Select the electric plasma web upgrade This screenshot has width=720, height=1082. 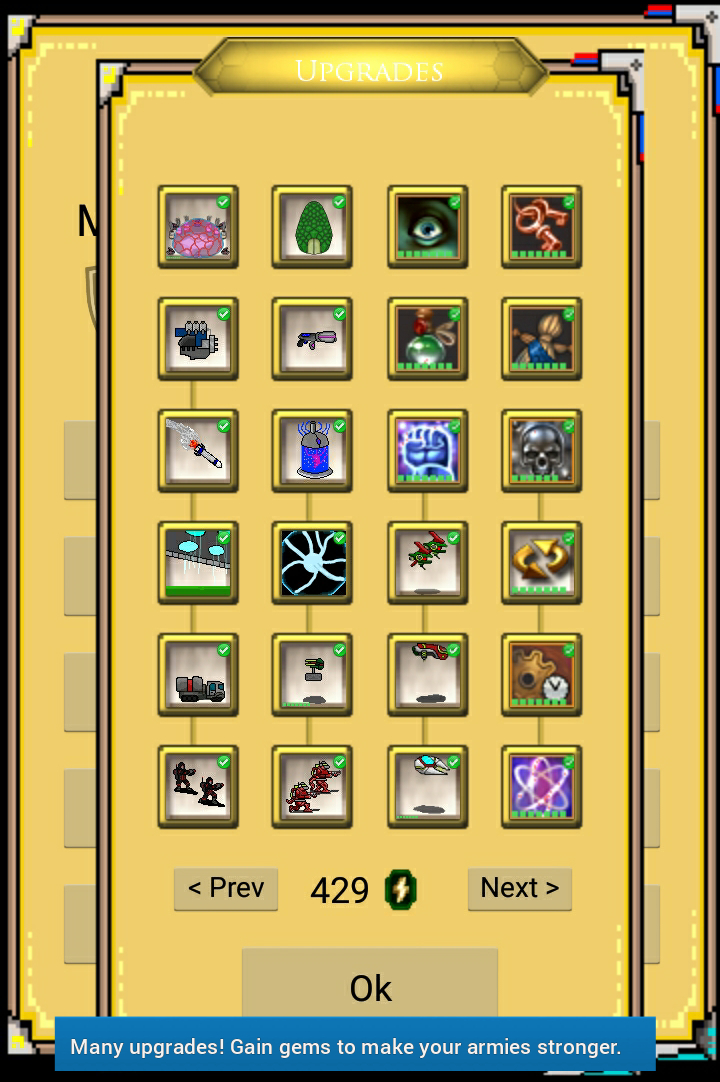click(312, 563)
